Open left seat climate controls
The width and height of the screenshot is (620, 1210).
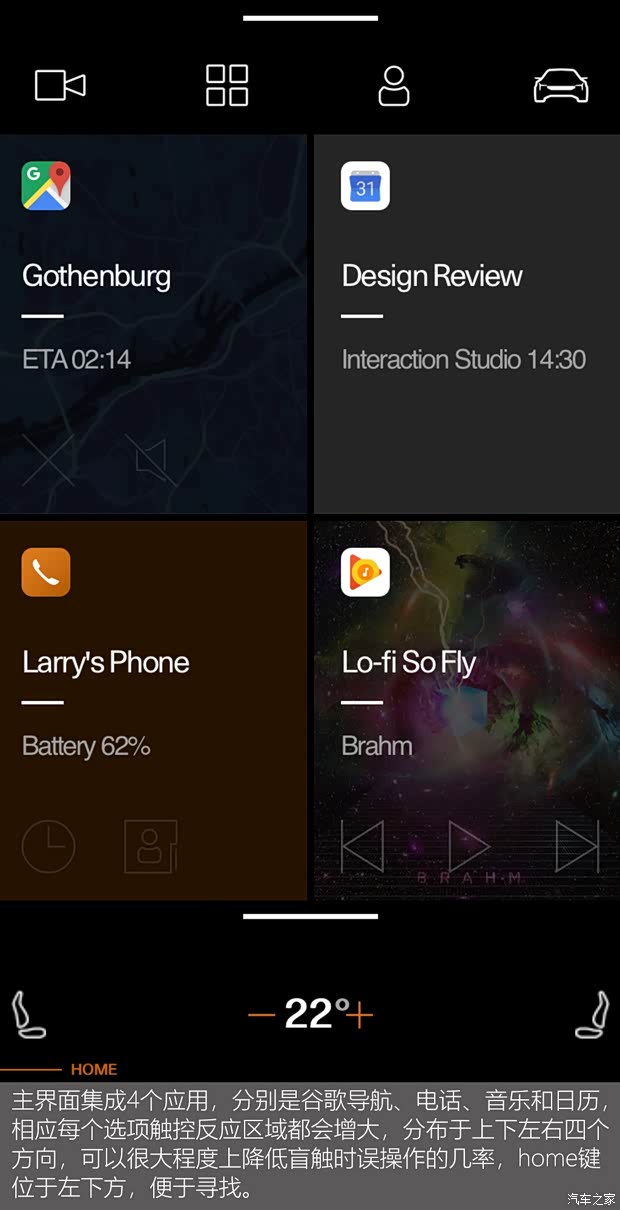click(28, 1015)
